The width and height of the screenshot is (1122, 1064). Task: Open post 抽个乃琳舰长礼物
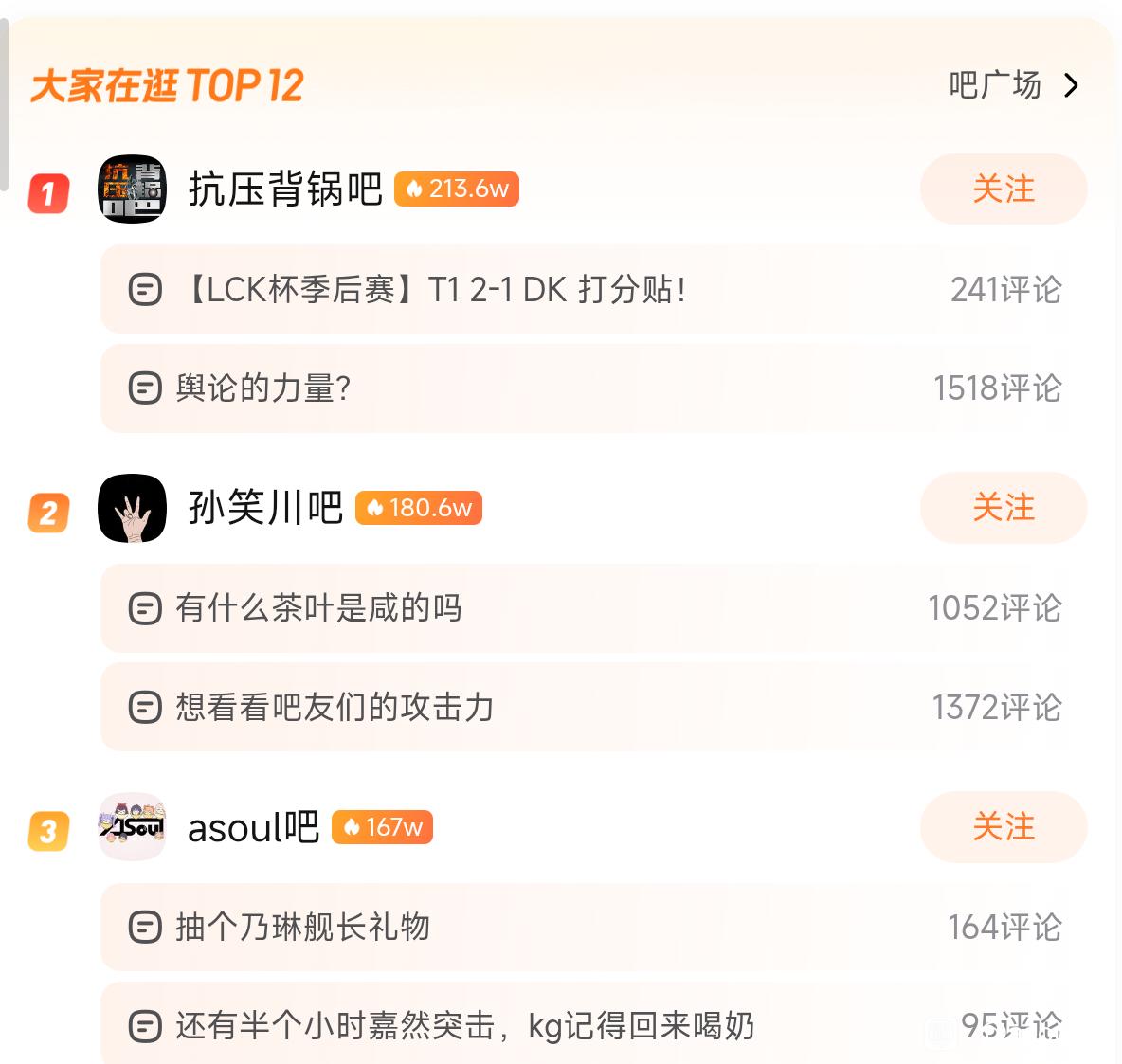(303, 927)
